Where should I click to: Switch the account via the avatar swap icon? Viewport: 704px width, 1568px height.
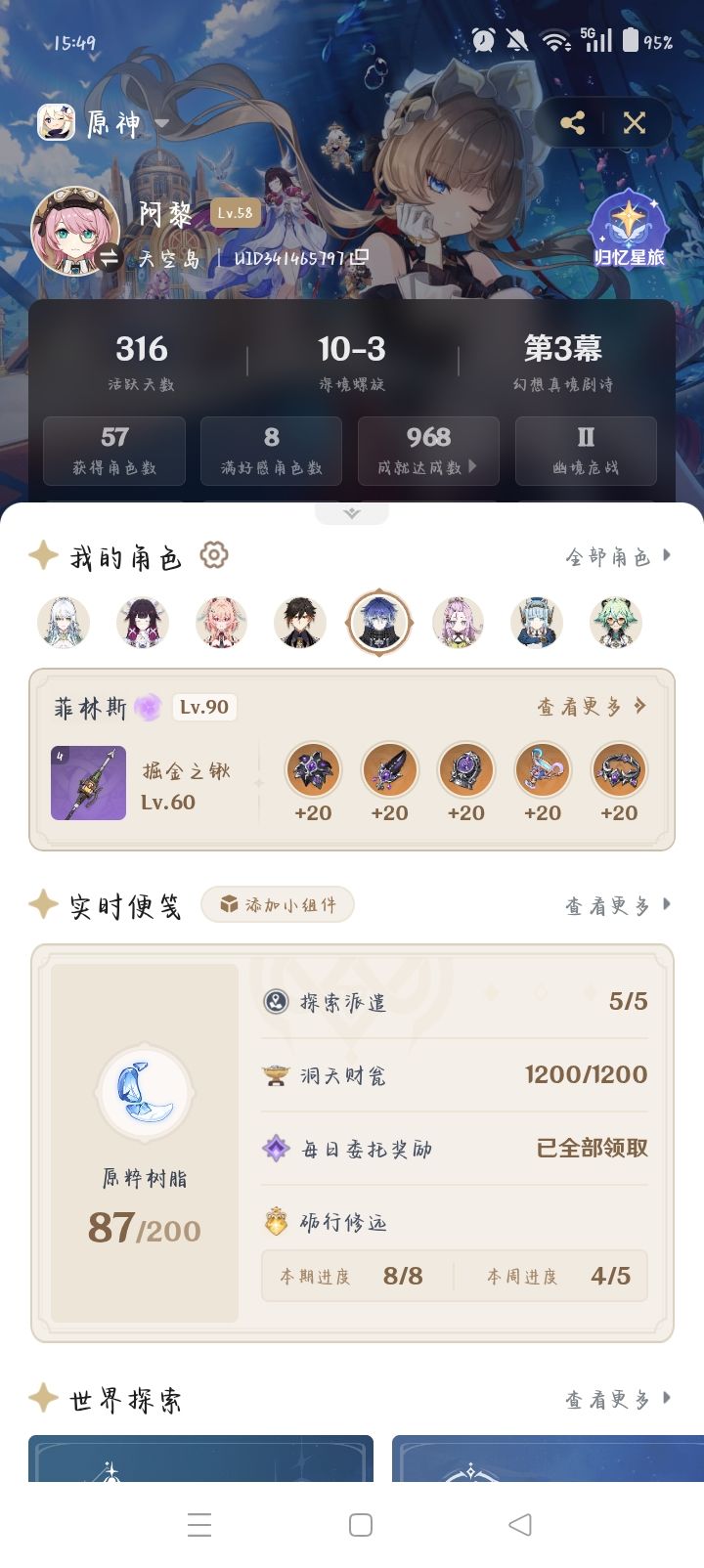(109, 258)
